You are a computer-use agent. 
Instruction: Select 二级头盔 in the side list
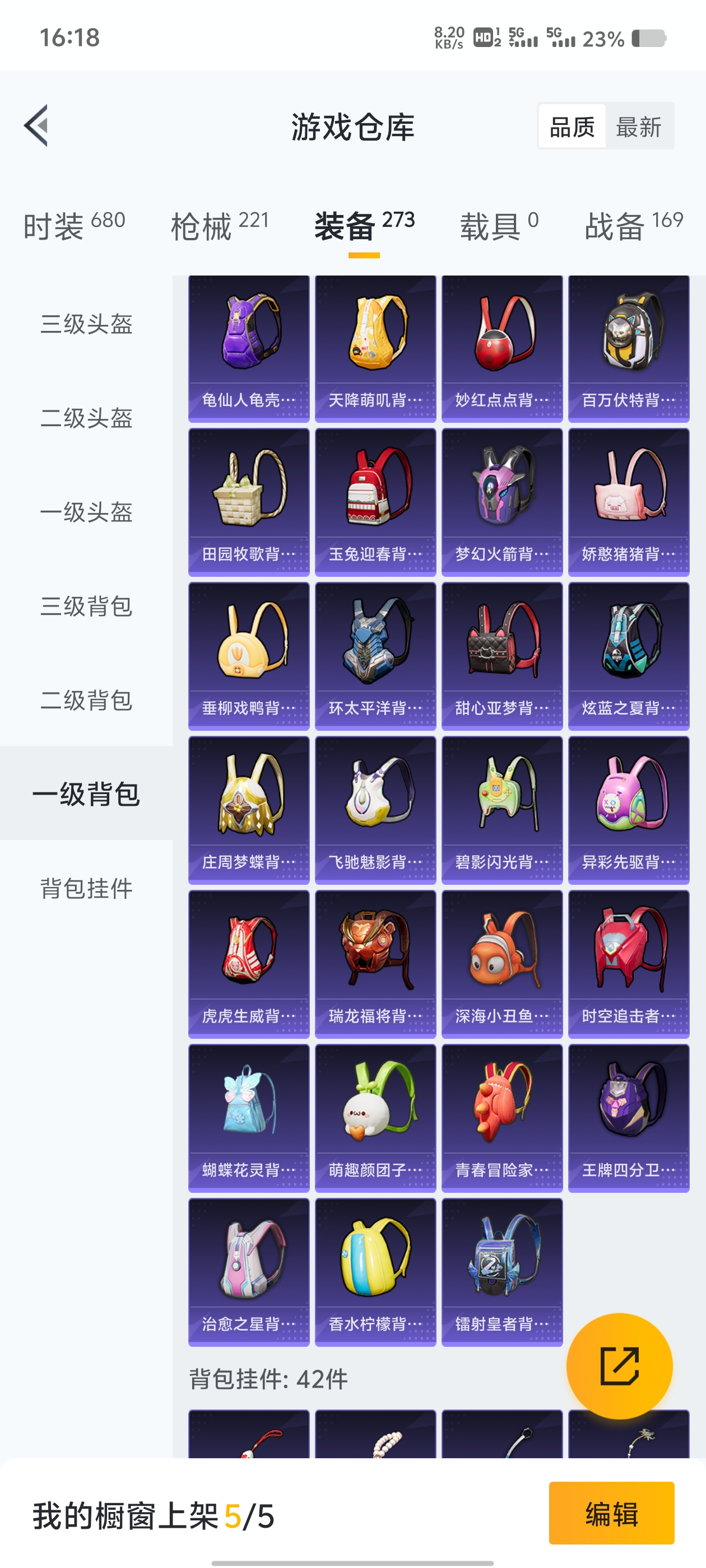[x=86, y=418]
